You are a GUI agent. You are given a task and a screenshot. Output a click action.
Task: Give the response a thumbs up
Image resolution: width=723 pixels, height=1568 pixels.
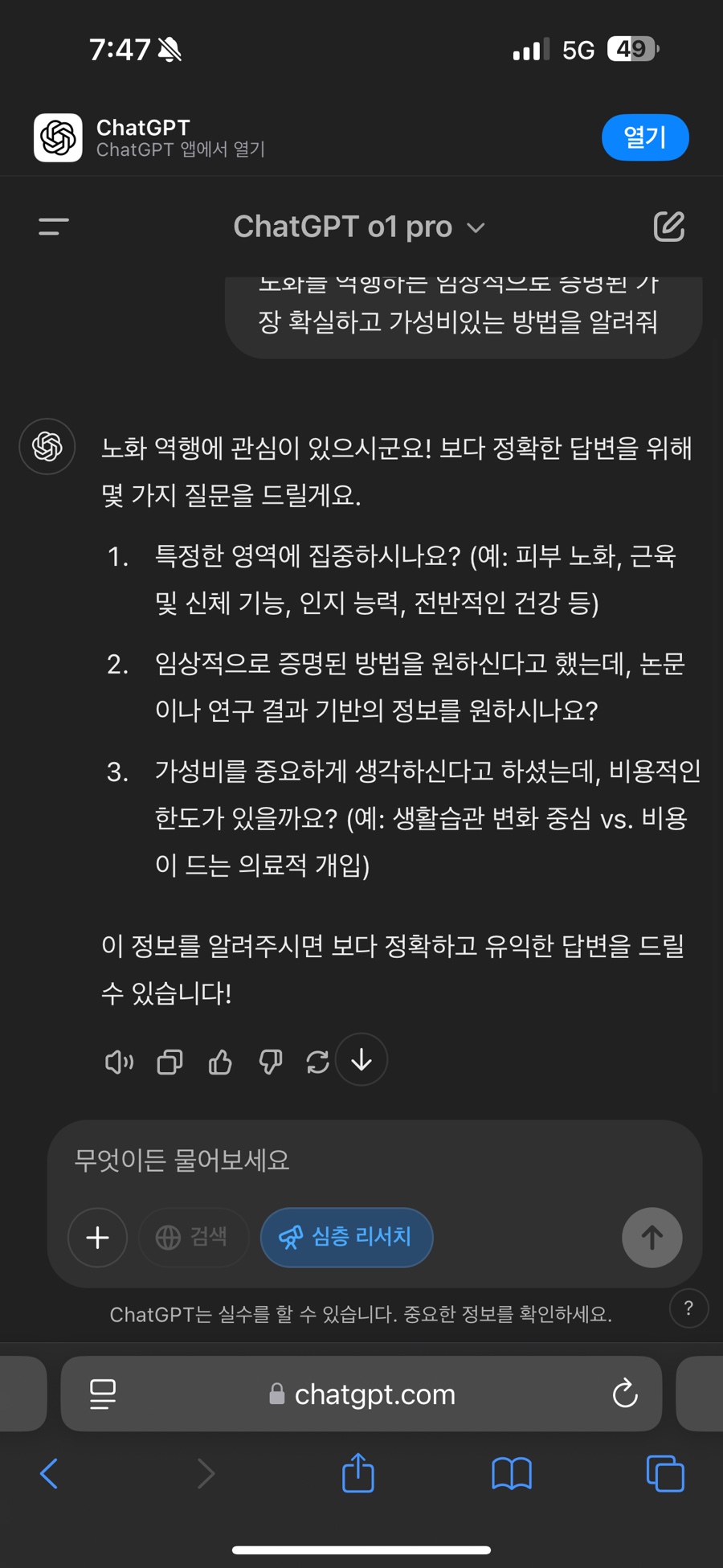[219, 1061]
